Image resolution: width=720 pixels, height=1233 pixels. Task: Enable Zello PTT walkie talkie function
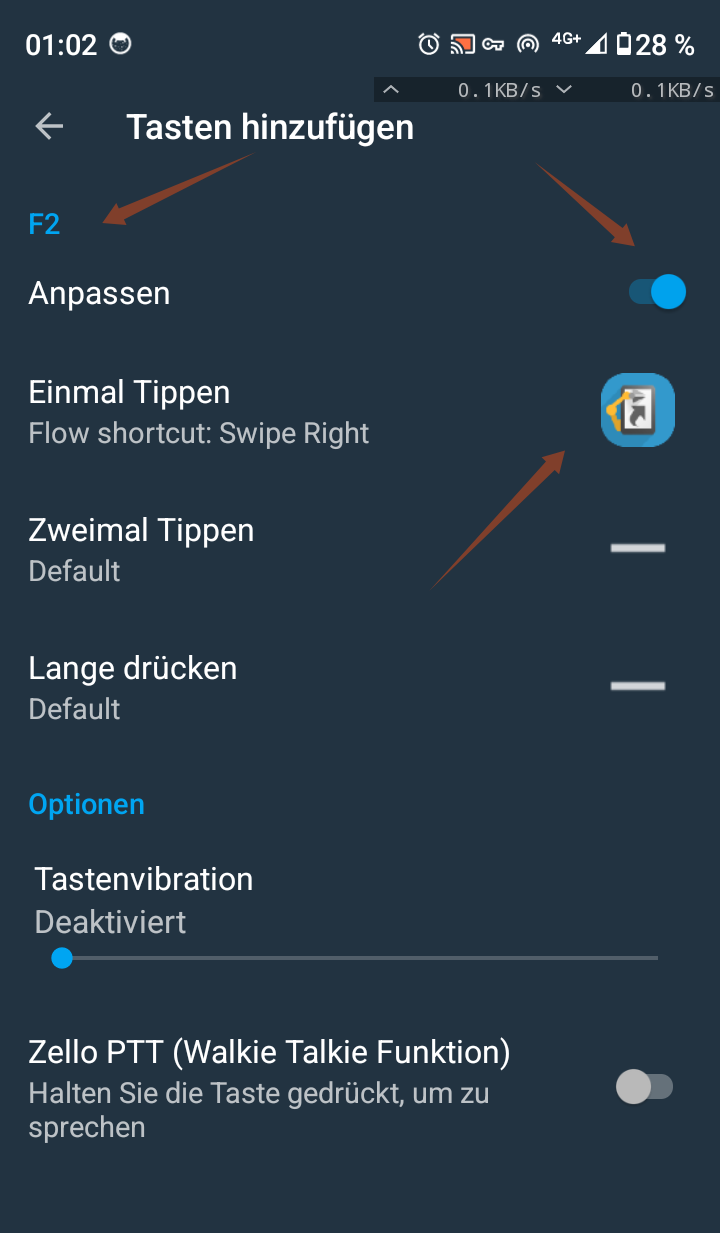[x=644, y=1087]
